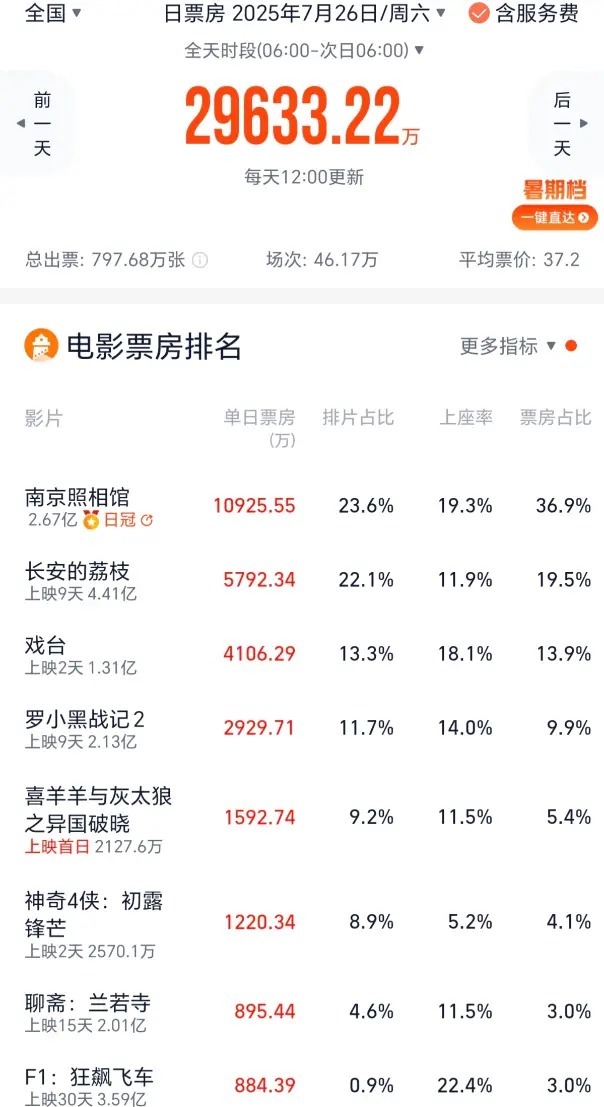
Task: Open the 全国 region dropdown
Action: [53, 13]
